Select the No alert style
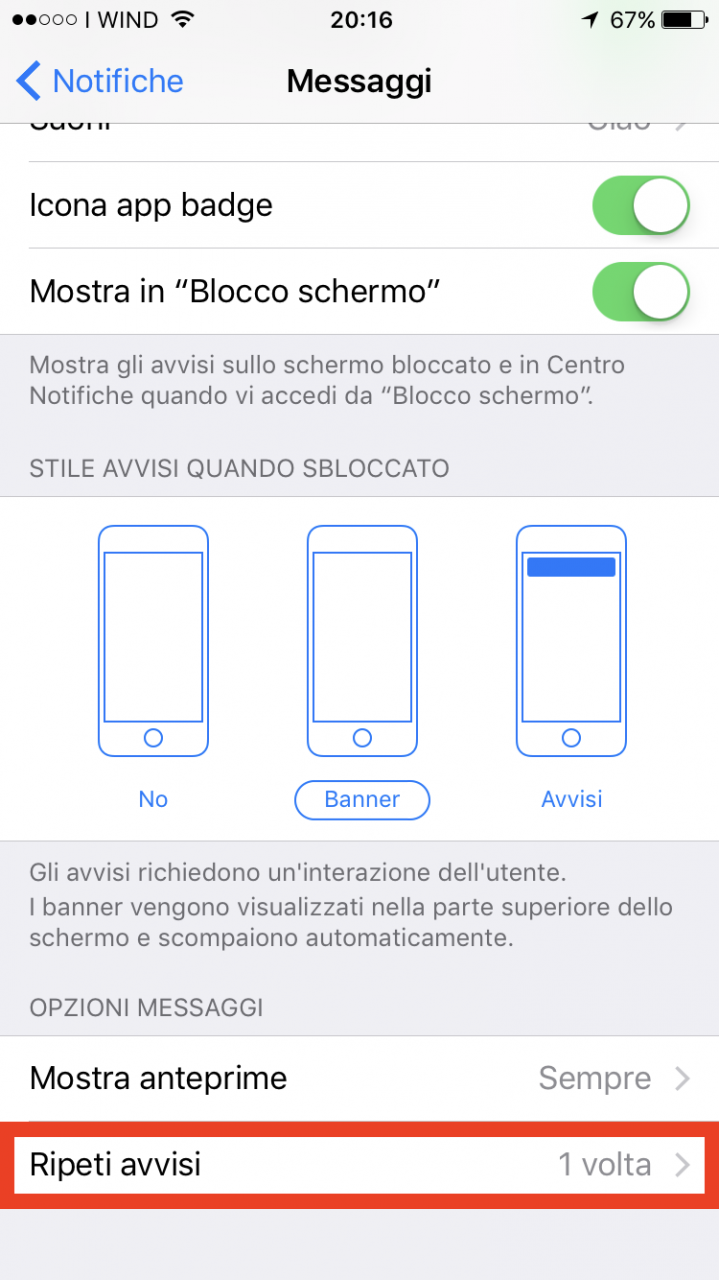 [153, 667]
